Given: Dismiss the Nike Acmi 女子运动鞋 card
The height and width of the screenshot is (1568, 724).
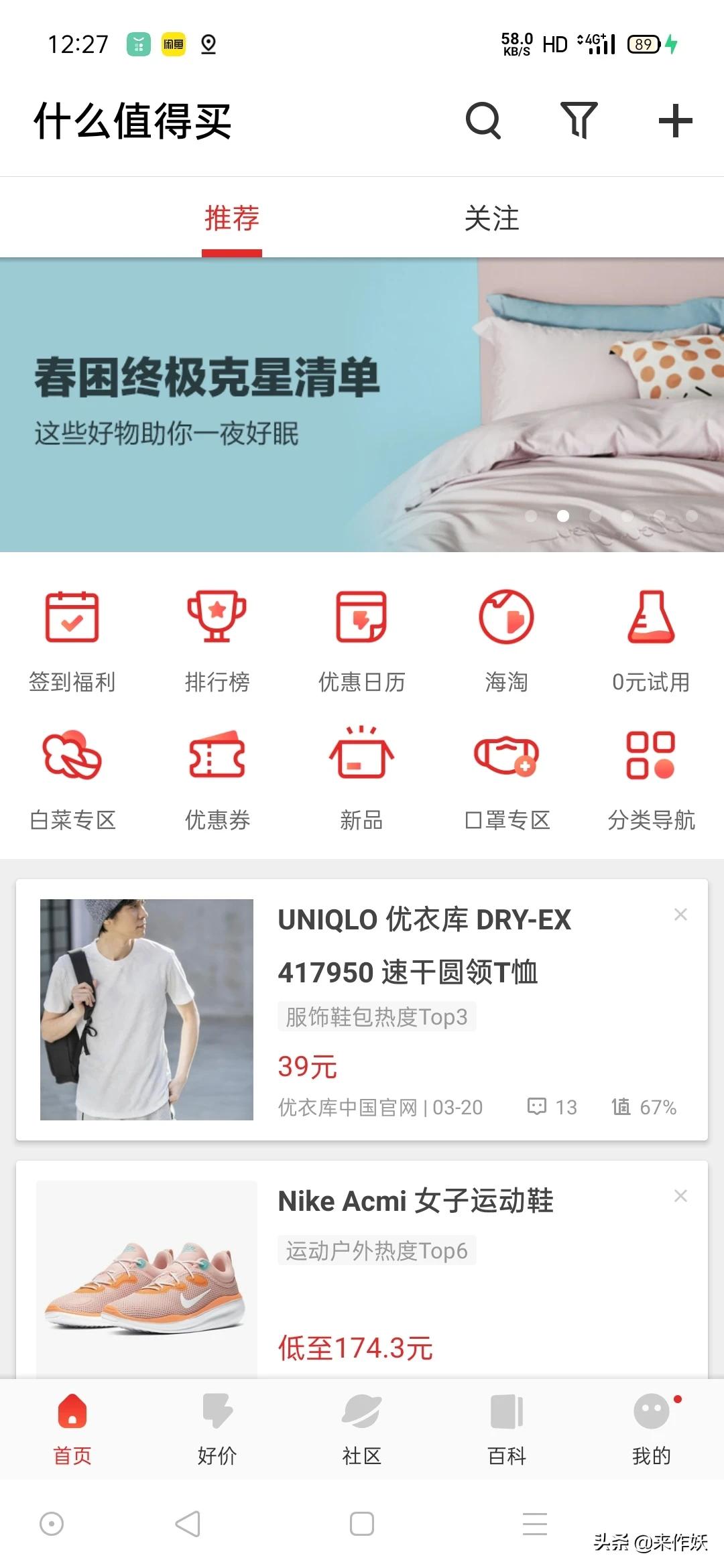Looking at the screenshot, I should [x=680, y=1196].
